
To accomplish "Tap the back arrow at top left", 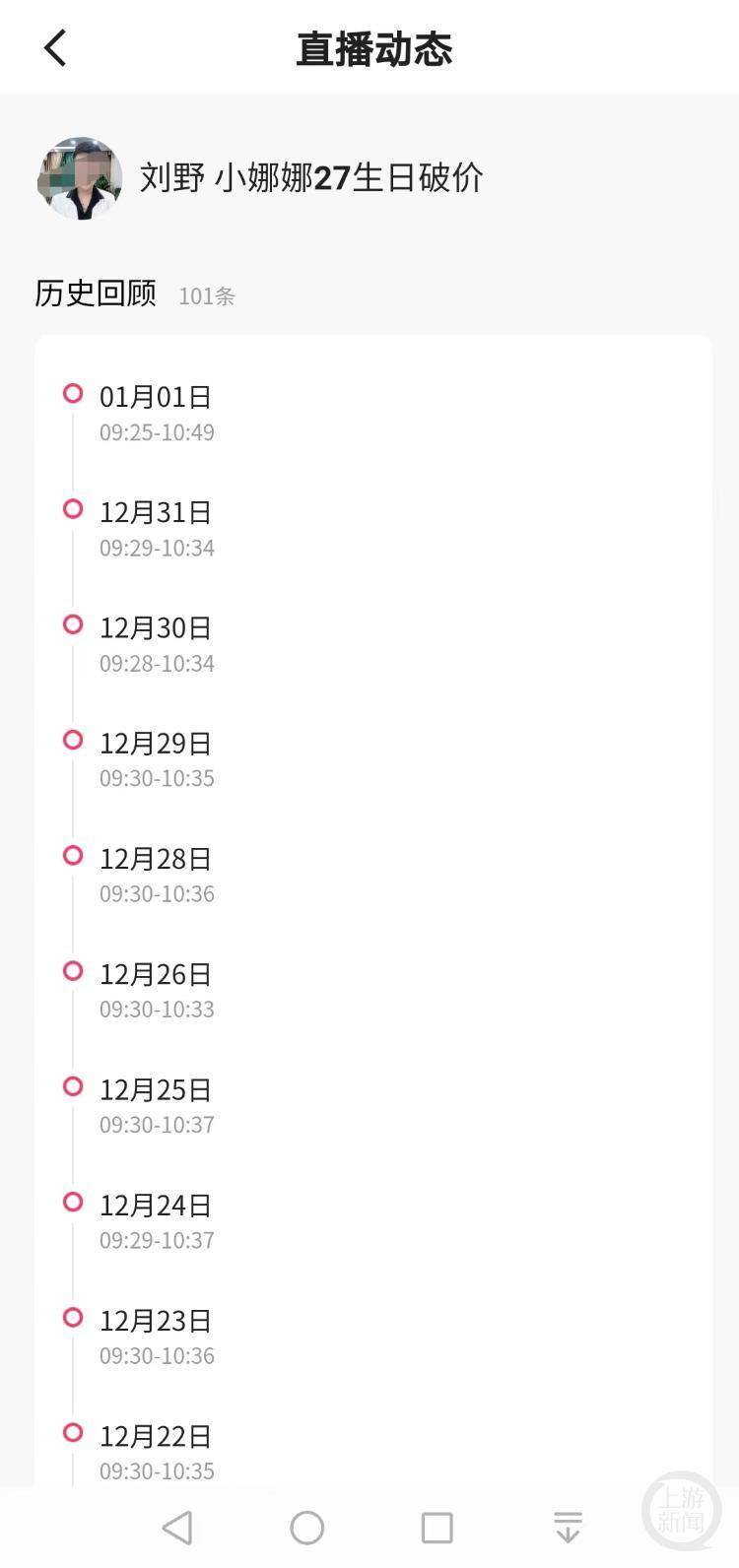I will point(56,46).
